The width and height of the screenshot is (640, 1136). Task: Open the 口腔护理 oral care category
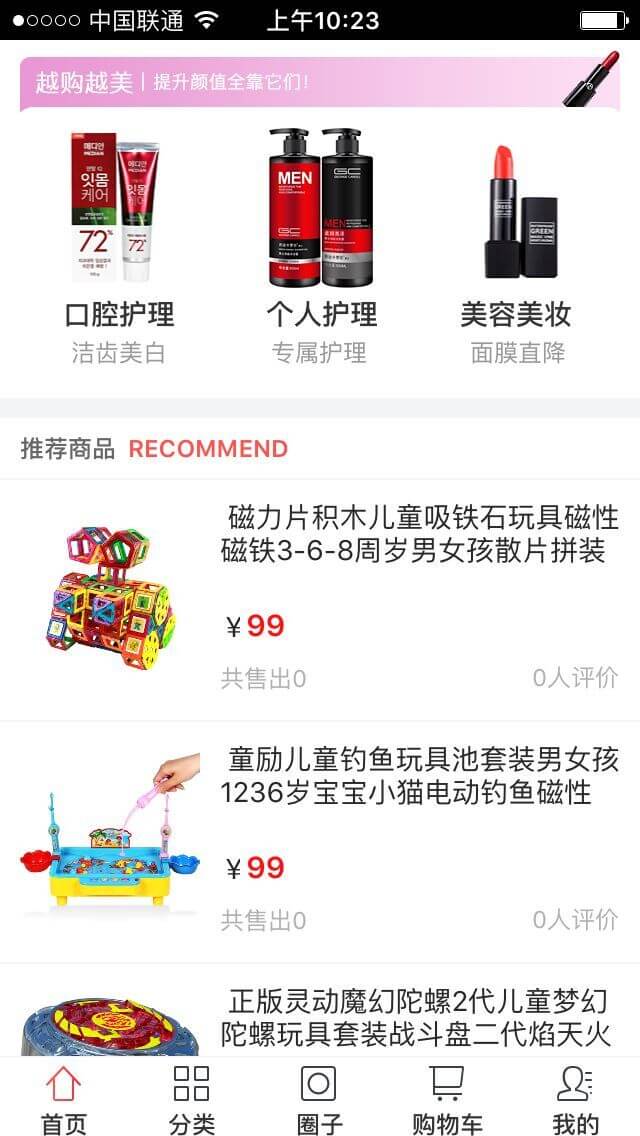[x=119, y=245]
